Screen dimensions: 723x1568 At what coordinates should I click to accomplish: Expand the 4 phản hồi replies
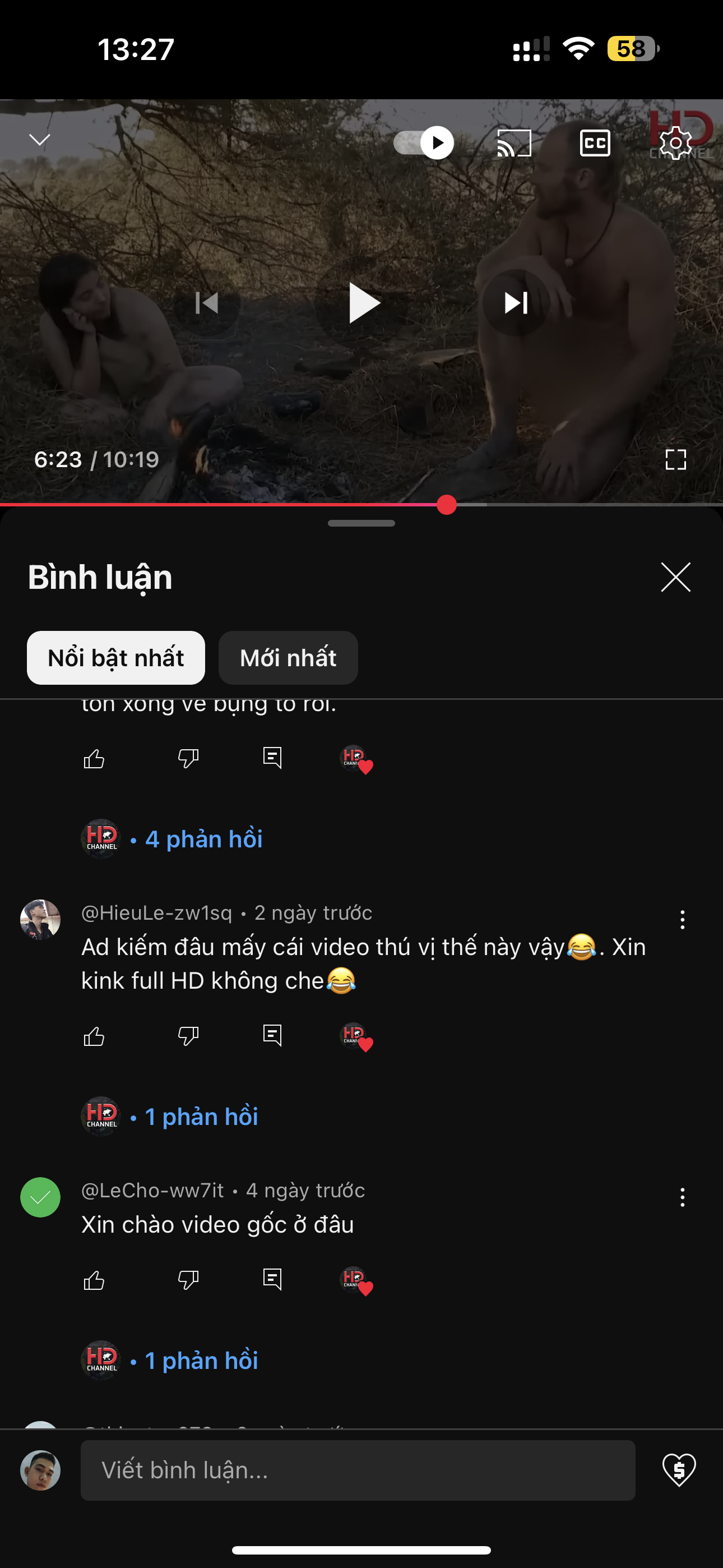[x=203, y=840]
